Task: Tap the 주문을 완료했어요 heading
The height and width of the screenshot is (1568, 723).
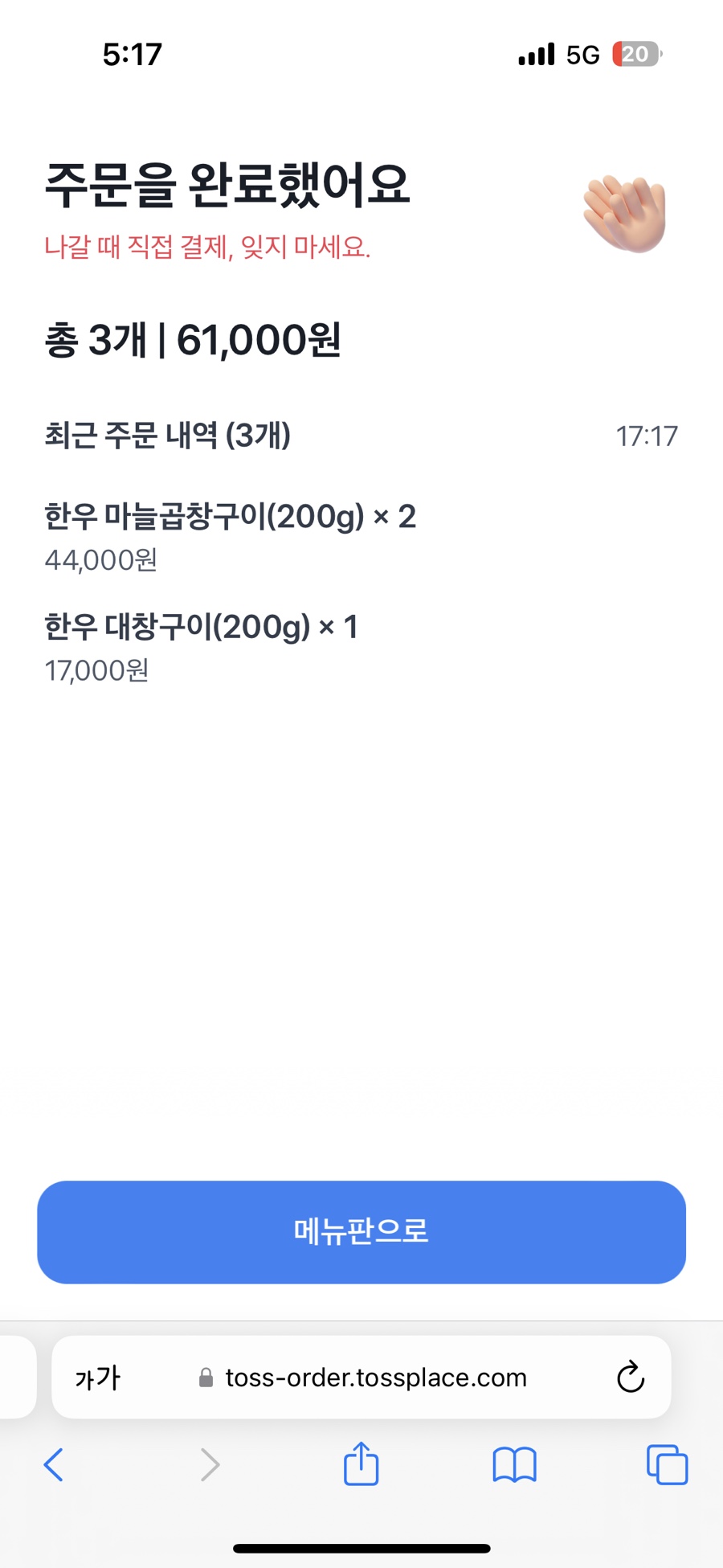Action: click(x=229, y=187)
